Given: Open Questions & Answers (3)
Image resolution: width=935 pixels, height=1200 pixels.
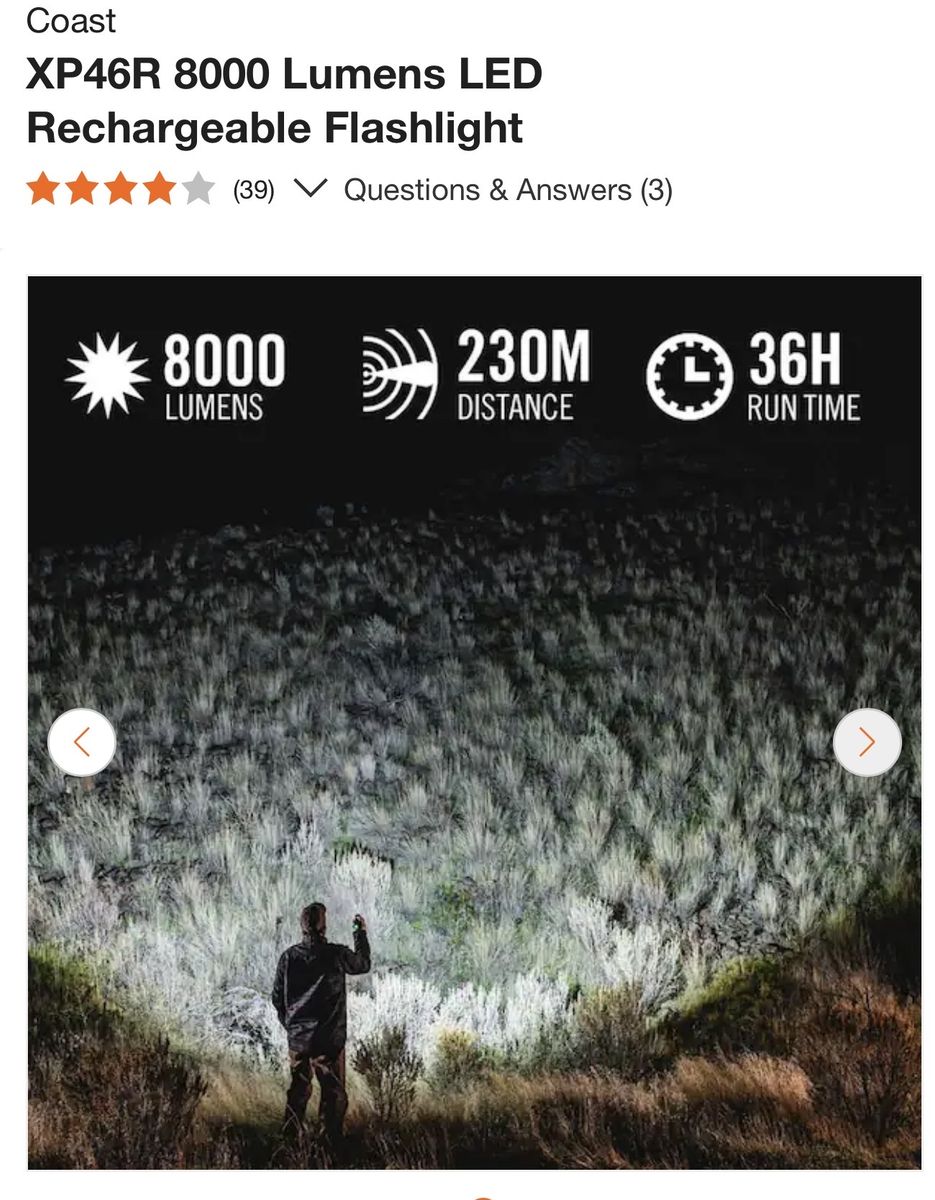Looking at the screenshot, I should 507,190.
